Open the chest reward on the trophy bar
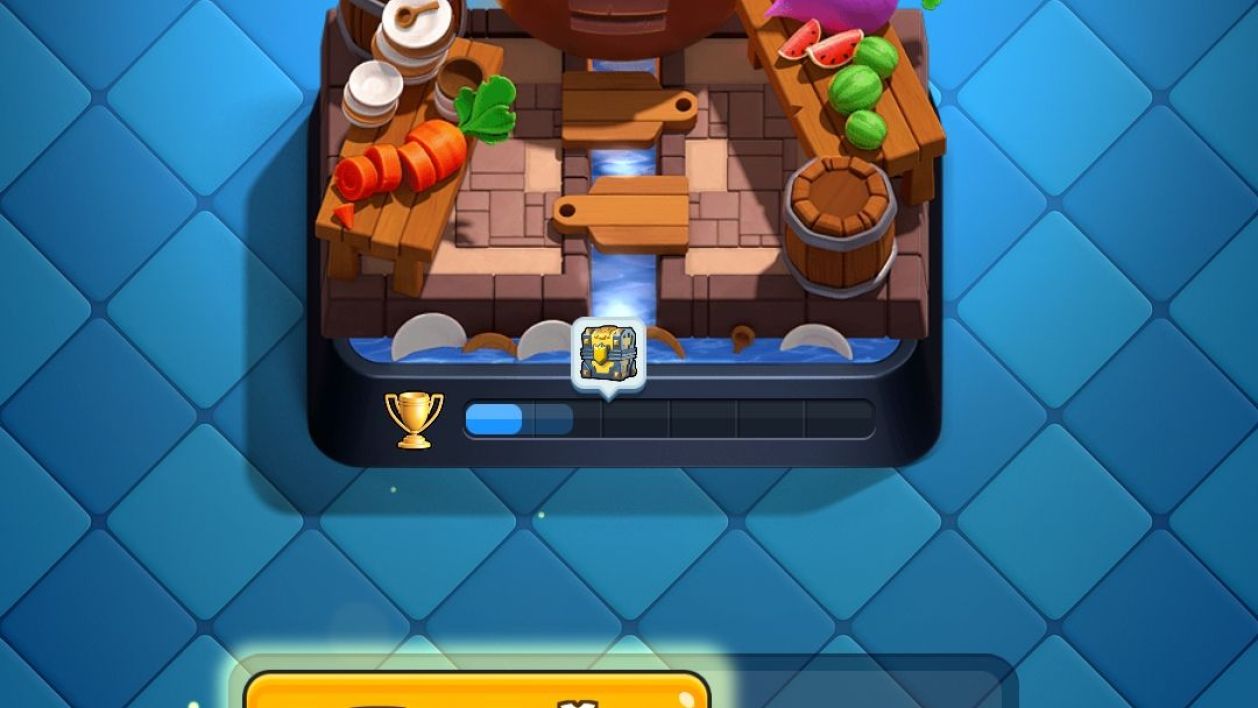The height and width of the screenshot is (708, 1258). 608,353
